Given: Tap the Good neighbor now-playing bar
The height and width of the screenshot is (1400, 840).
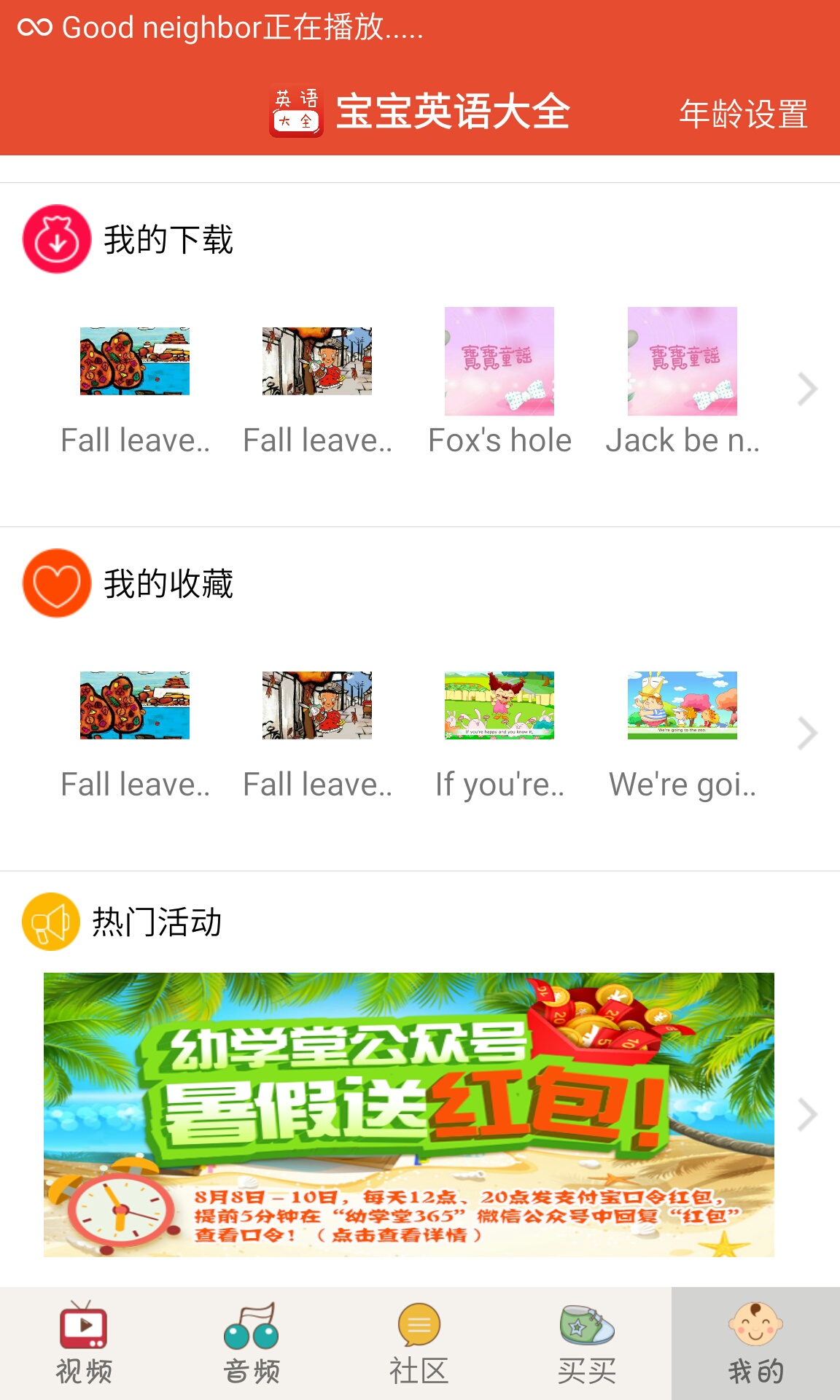Looking at the screenshot, I should click(x=220, y=28).
